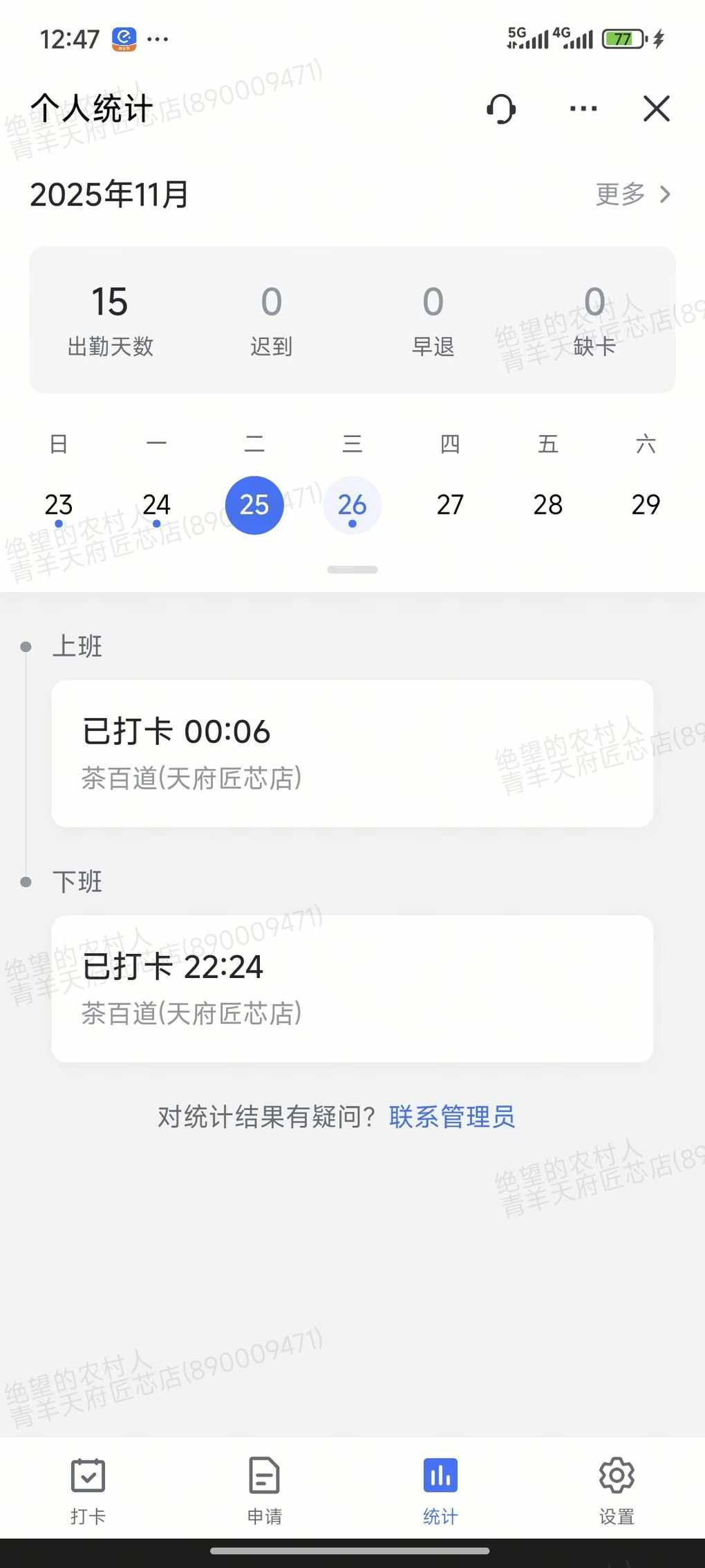
Task: Open the customer service headset icon
Action: 501,109
